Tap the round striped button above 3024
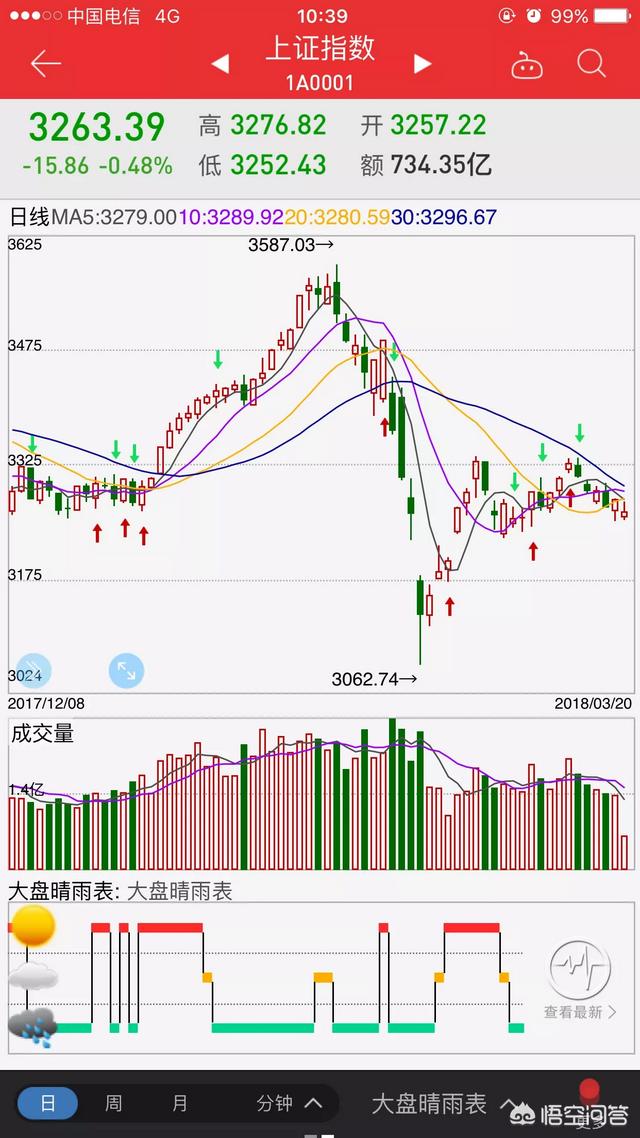Viewport: 640px width, 1138px height. click(x=33, y=670)
